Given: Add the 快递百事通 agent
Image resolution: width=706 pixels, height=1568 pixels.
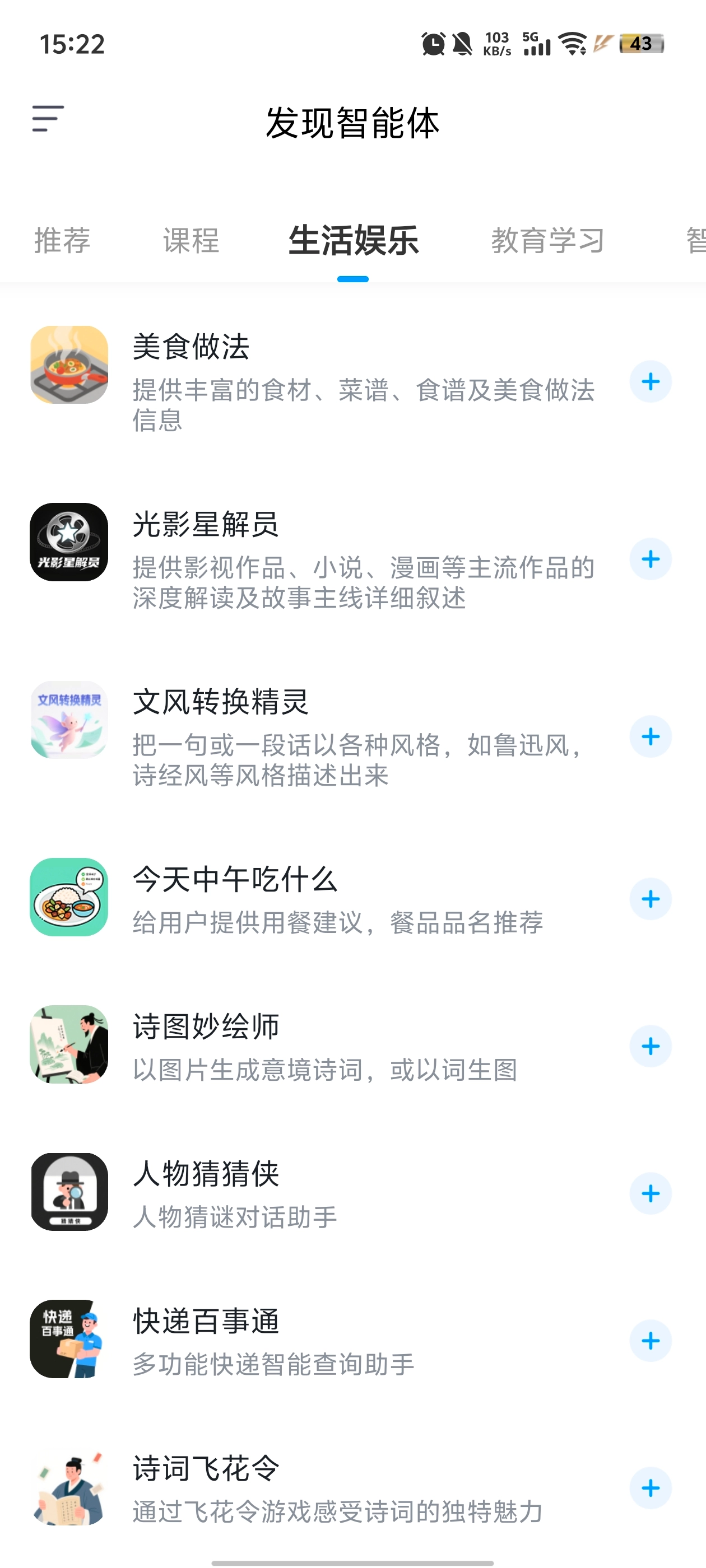Looking at the screenshot, I should [650, 1341].
